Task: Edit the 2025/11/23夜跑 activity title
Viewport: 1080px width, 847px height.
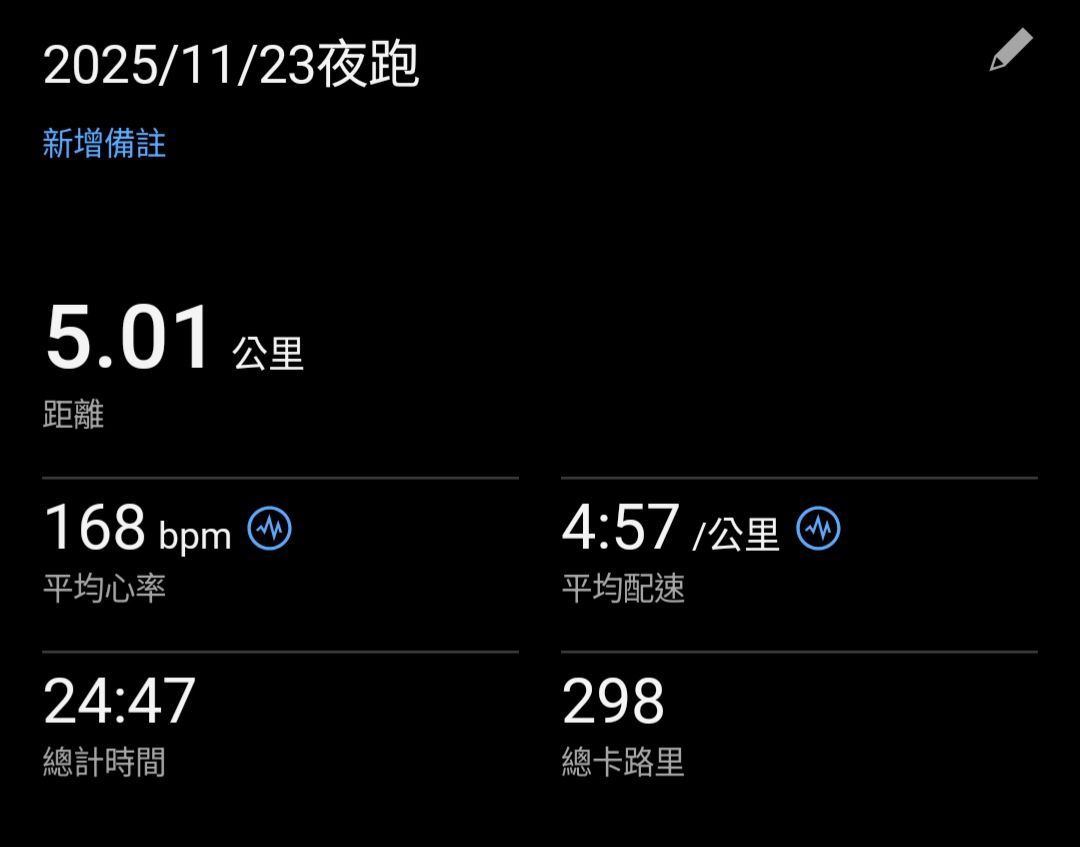Action: [x=1010, y=50]
